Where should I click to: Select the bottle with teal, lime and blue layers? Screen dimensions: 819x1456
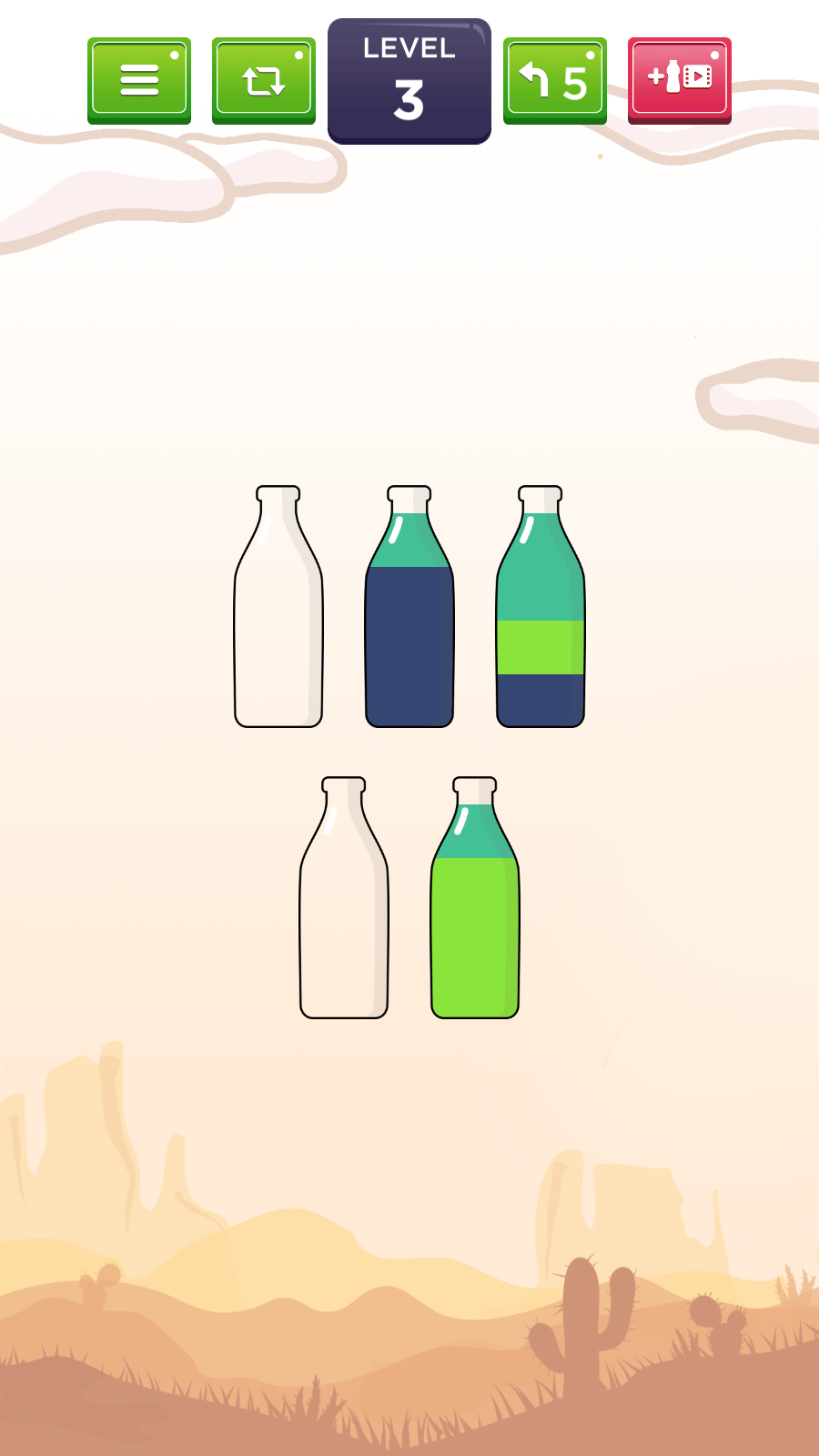pos(541,619)
